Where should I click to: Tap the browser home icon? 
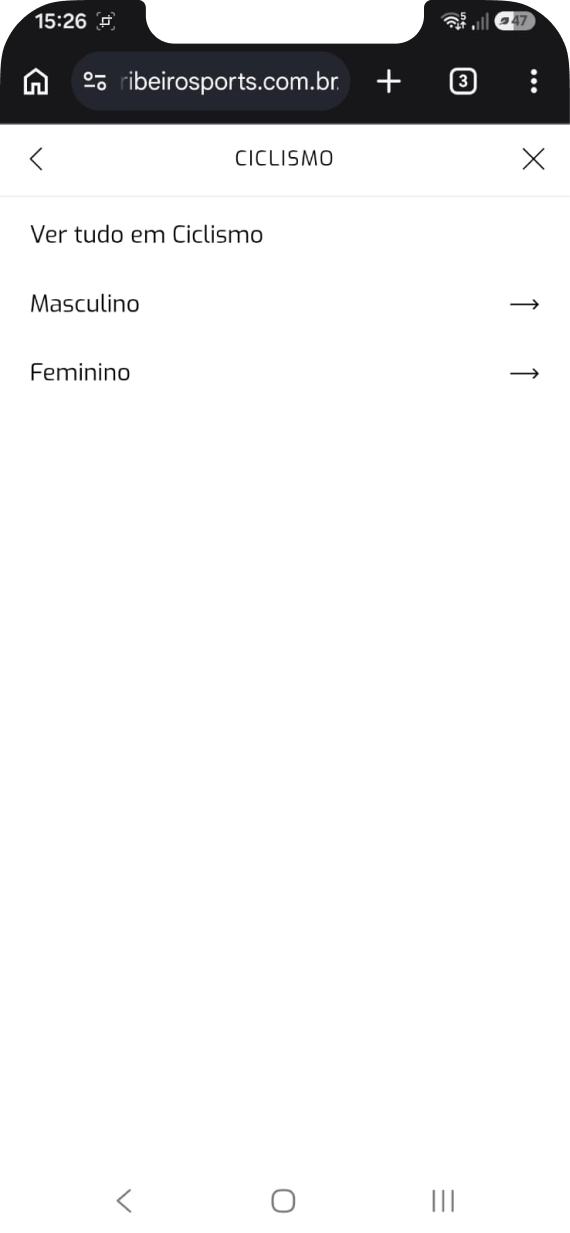(35, 82)
